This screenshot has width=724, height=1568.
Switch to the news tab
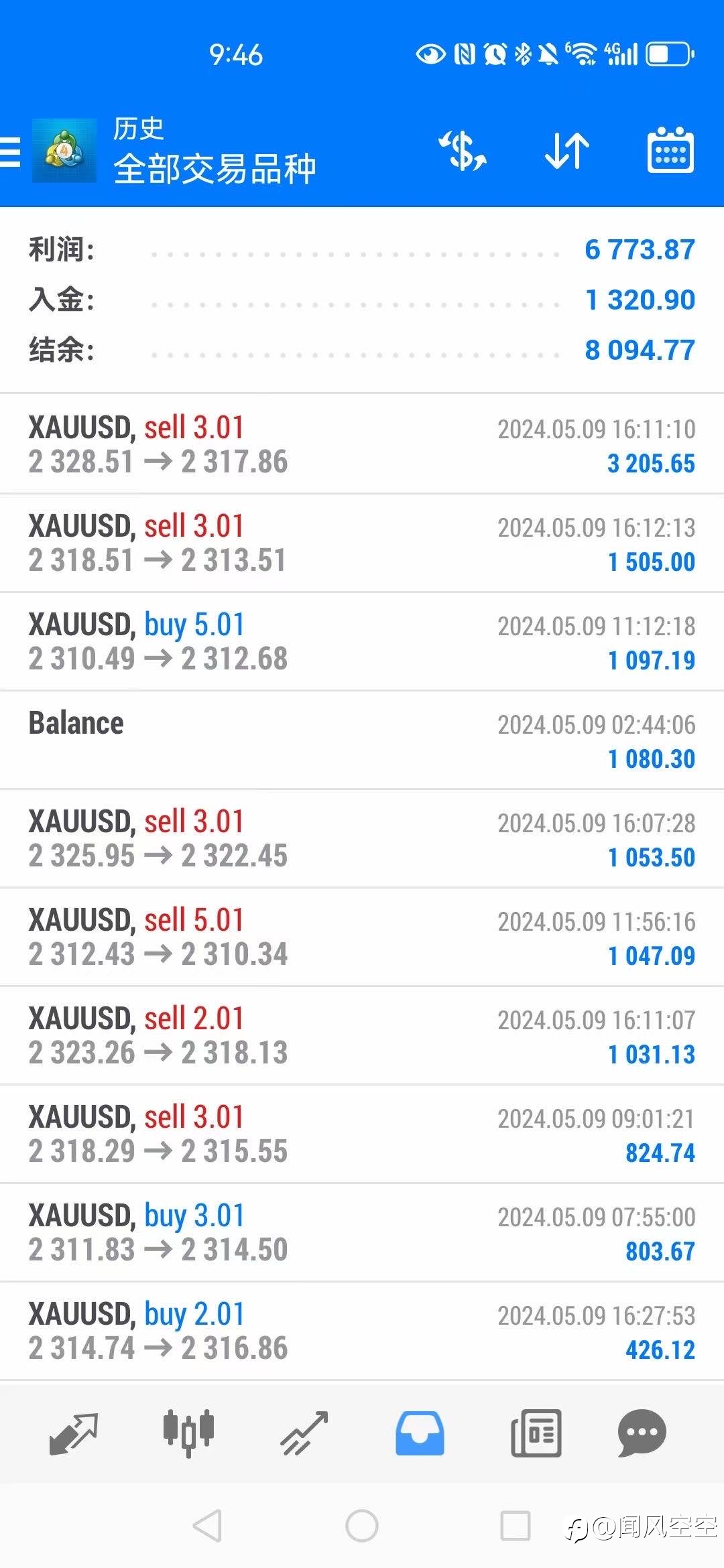[536, 1433]
